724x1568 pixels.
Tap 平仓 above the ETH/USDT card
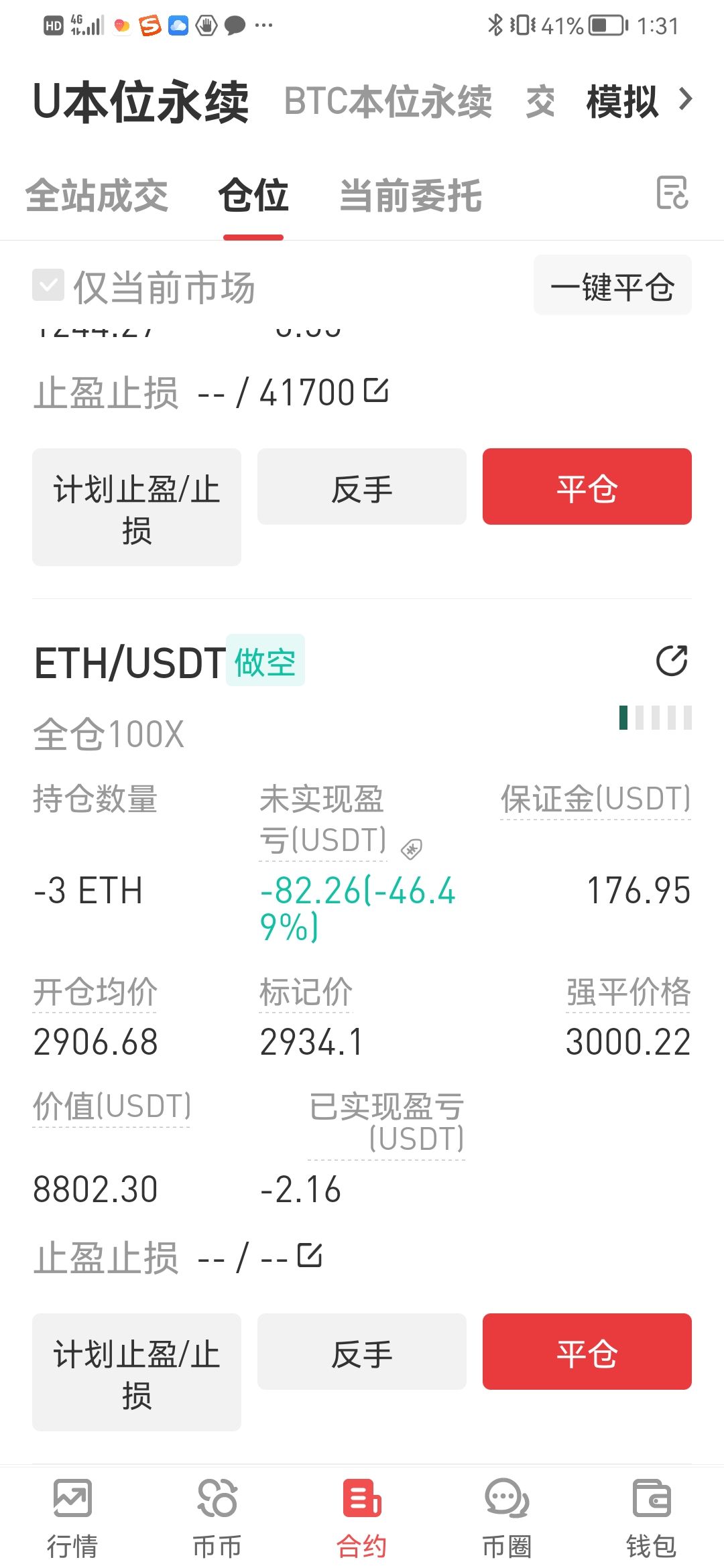[587, 486]
